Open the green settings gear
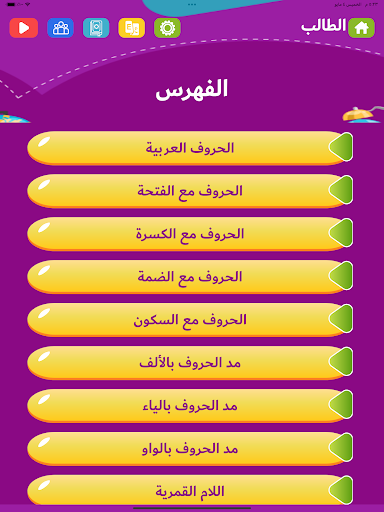 point(167,28)
